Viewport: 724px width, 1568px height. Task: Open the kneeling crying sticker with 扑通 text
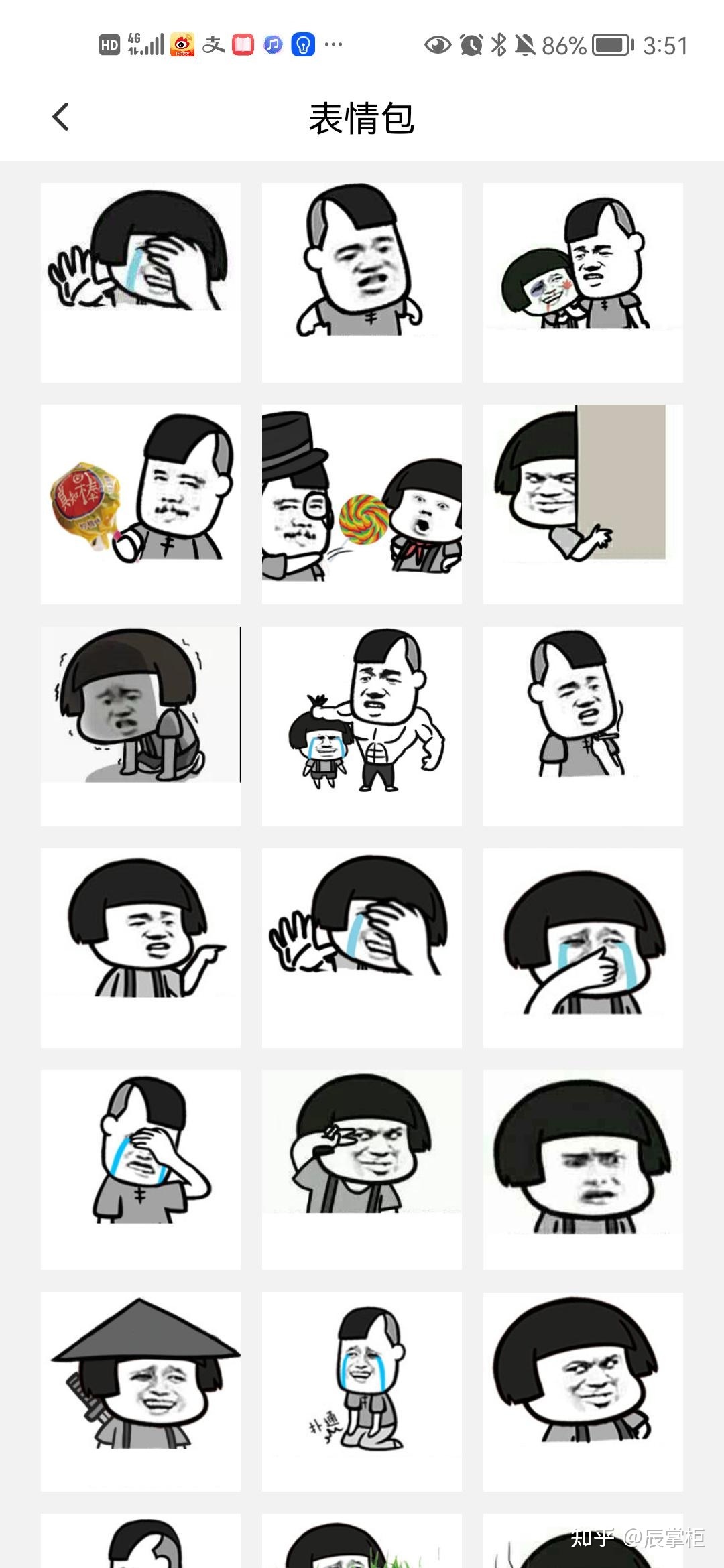point(361,1391)
